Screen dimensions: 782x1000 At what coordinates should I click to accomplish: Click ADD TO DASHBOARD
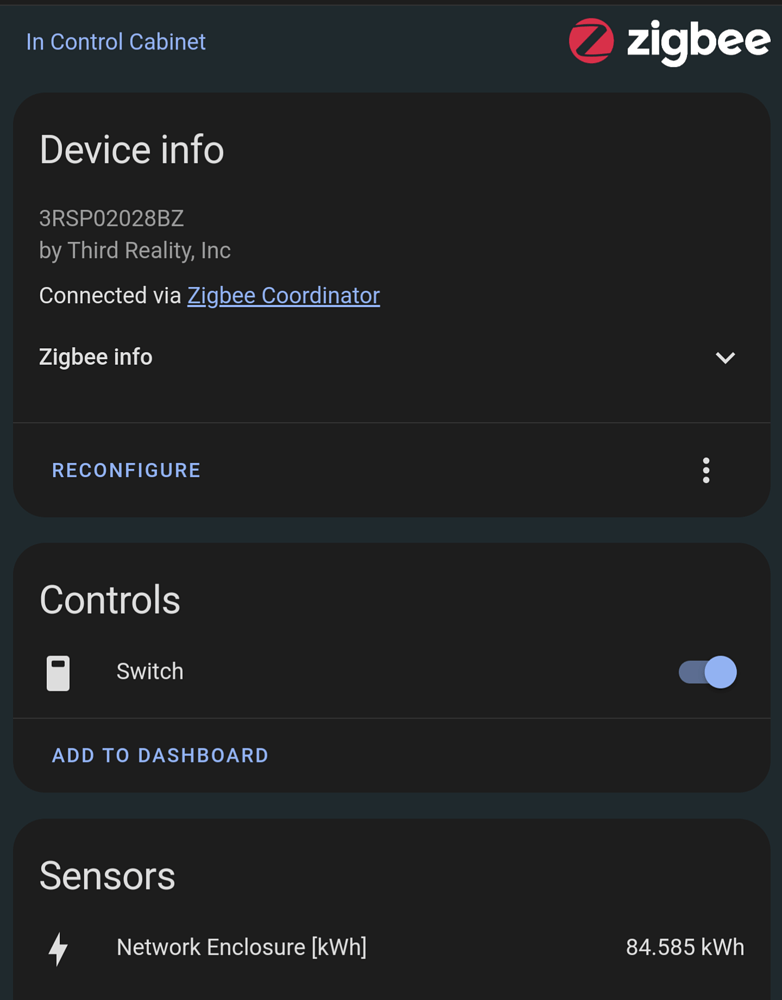[160, 755]
